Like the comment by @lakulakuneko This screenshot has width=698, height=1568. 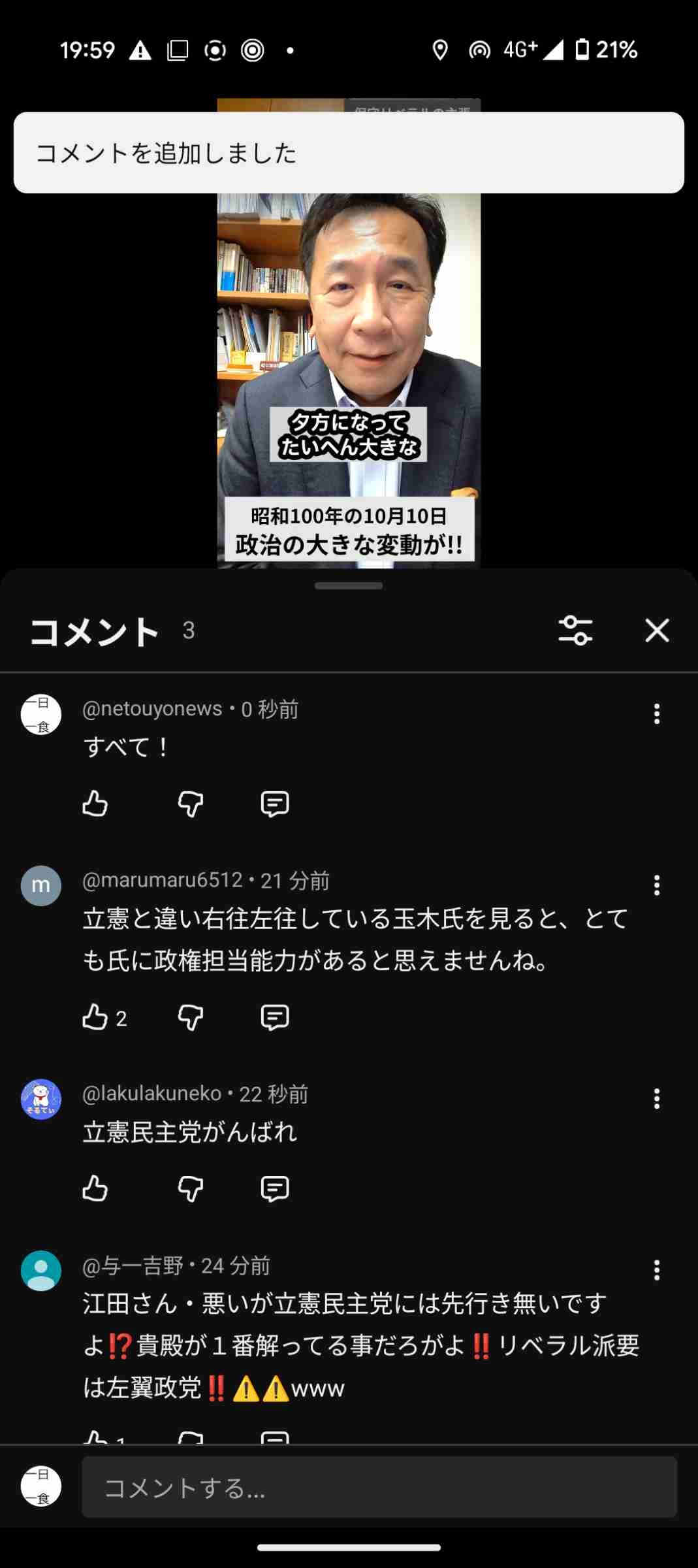click(x=95, y=1188)
